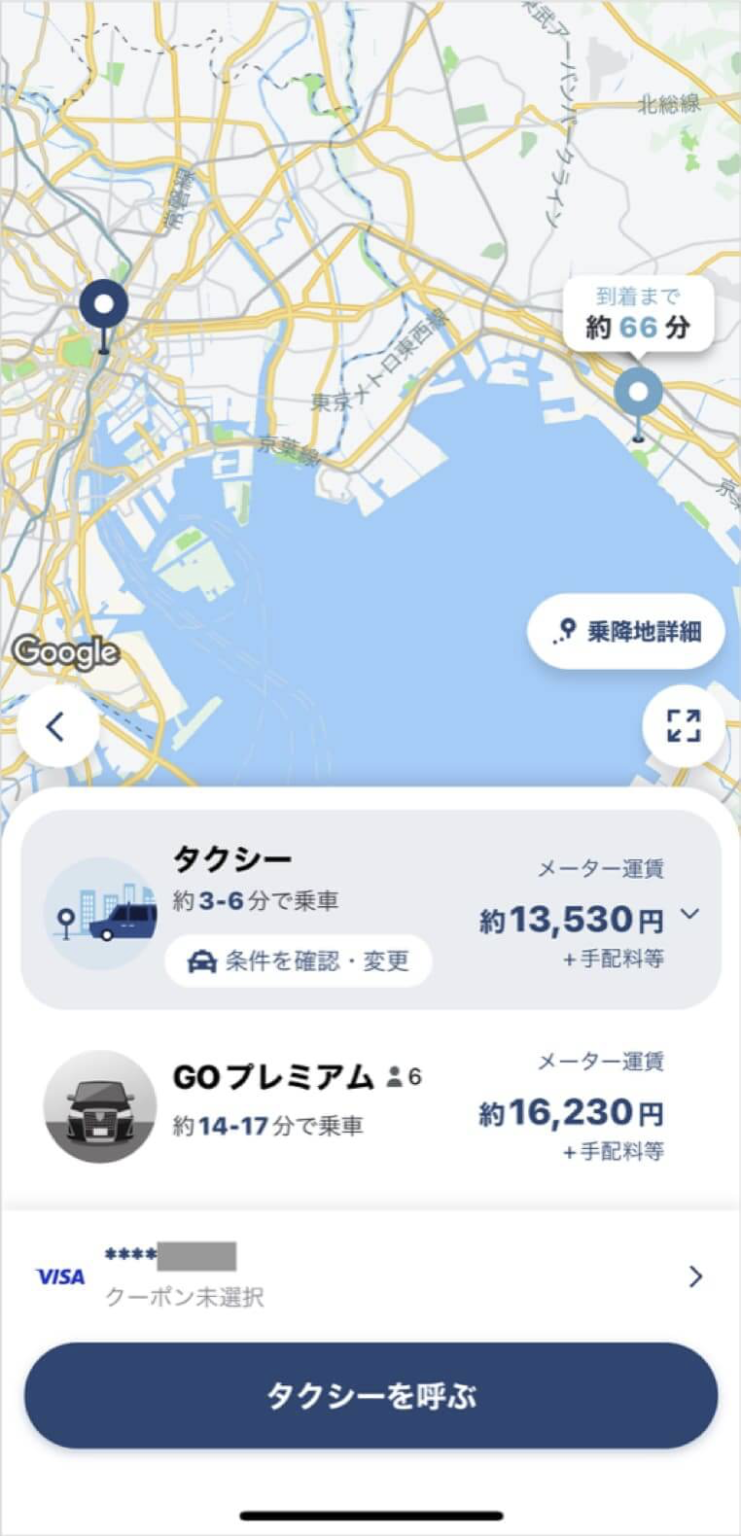Screen dimensions: 741x1536
Task: Open payment details via the right chevron
Action: coord(695,1276)
